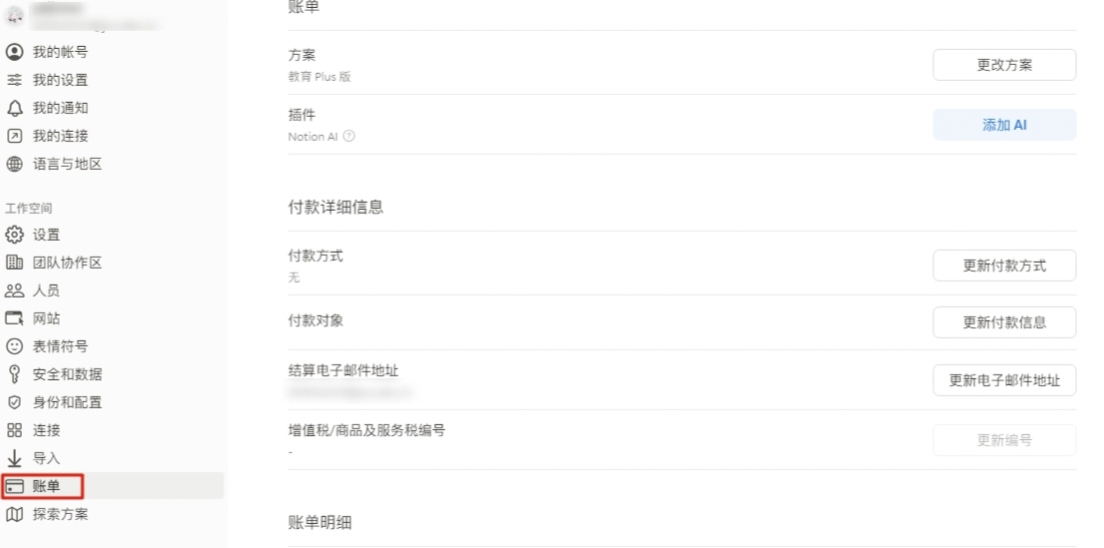Open 网站 settings
Image resolution: width=1104 pixels, height=548 pixels.
coord(46,319)
